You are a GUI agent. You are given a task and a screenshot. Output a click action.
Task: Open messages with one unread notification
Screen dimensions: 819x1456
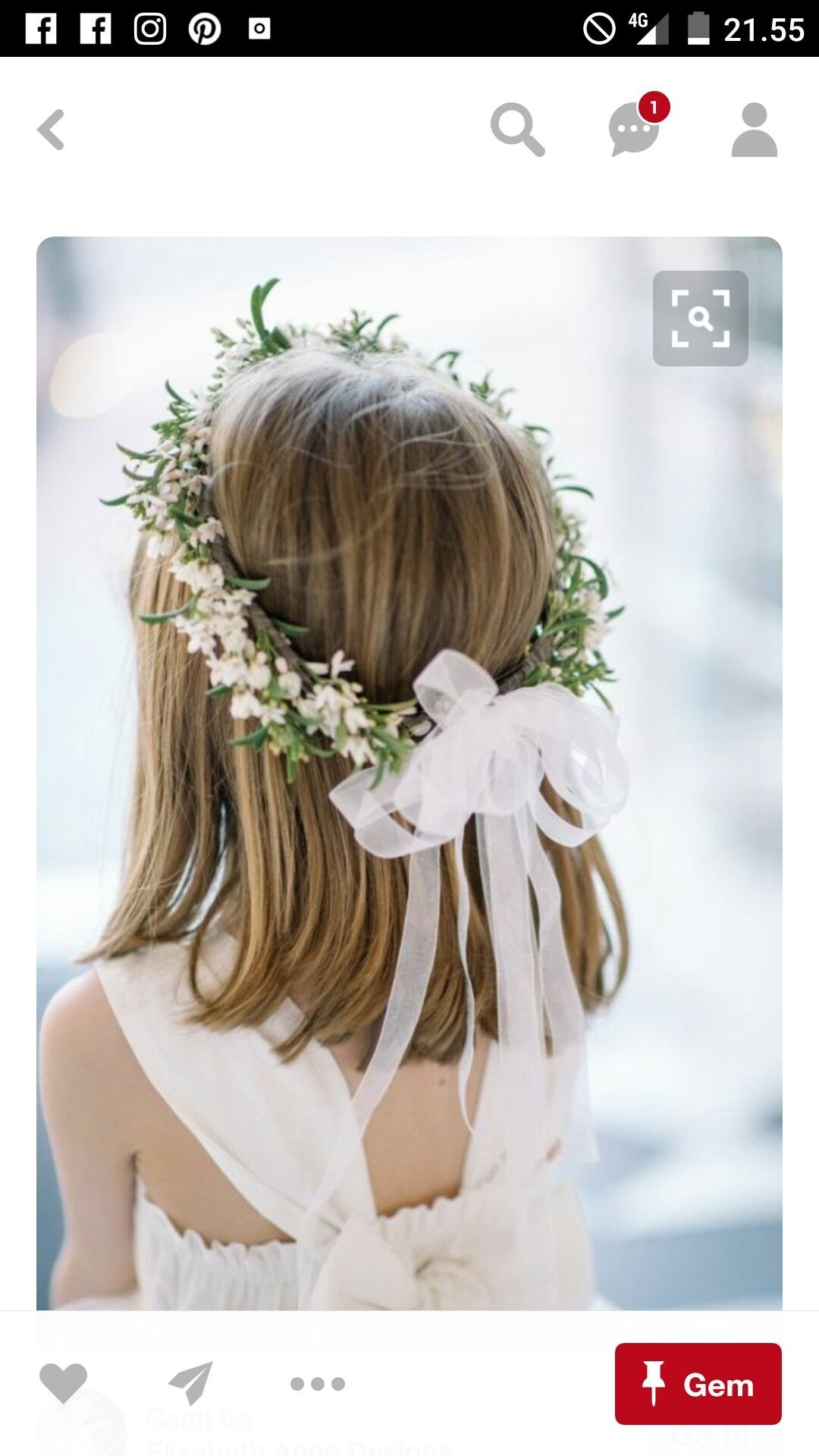click(634, 130)
